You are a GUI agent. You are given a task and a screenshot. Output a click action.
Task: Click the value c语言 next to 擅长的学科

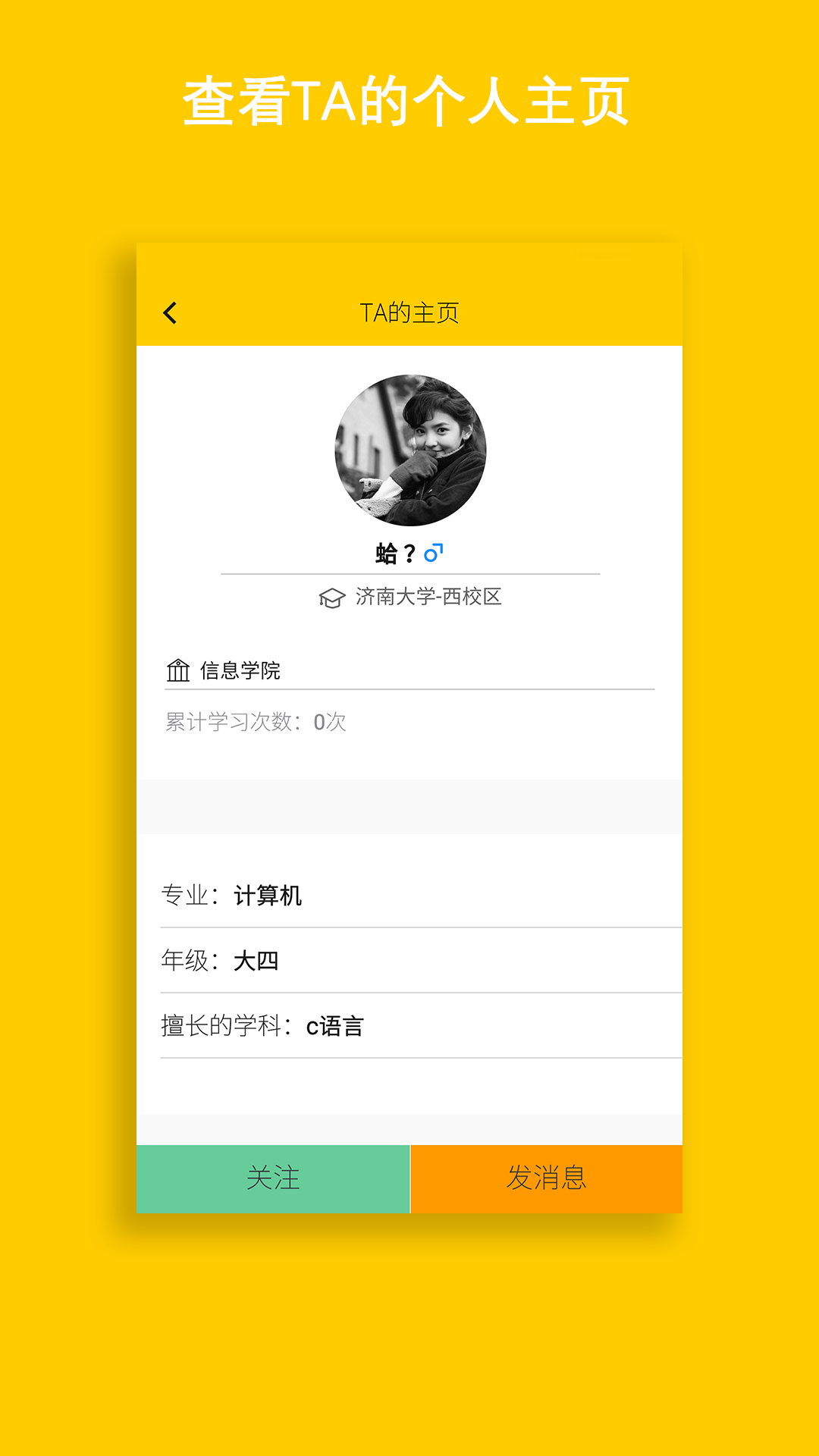pyautogui.click(x=335, y=1025)
